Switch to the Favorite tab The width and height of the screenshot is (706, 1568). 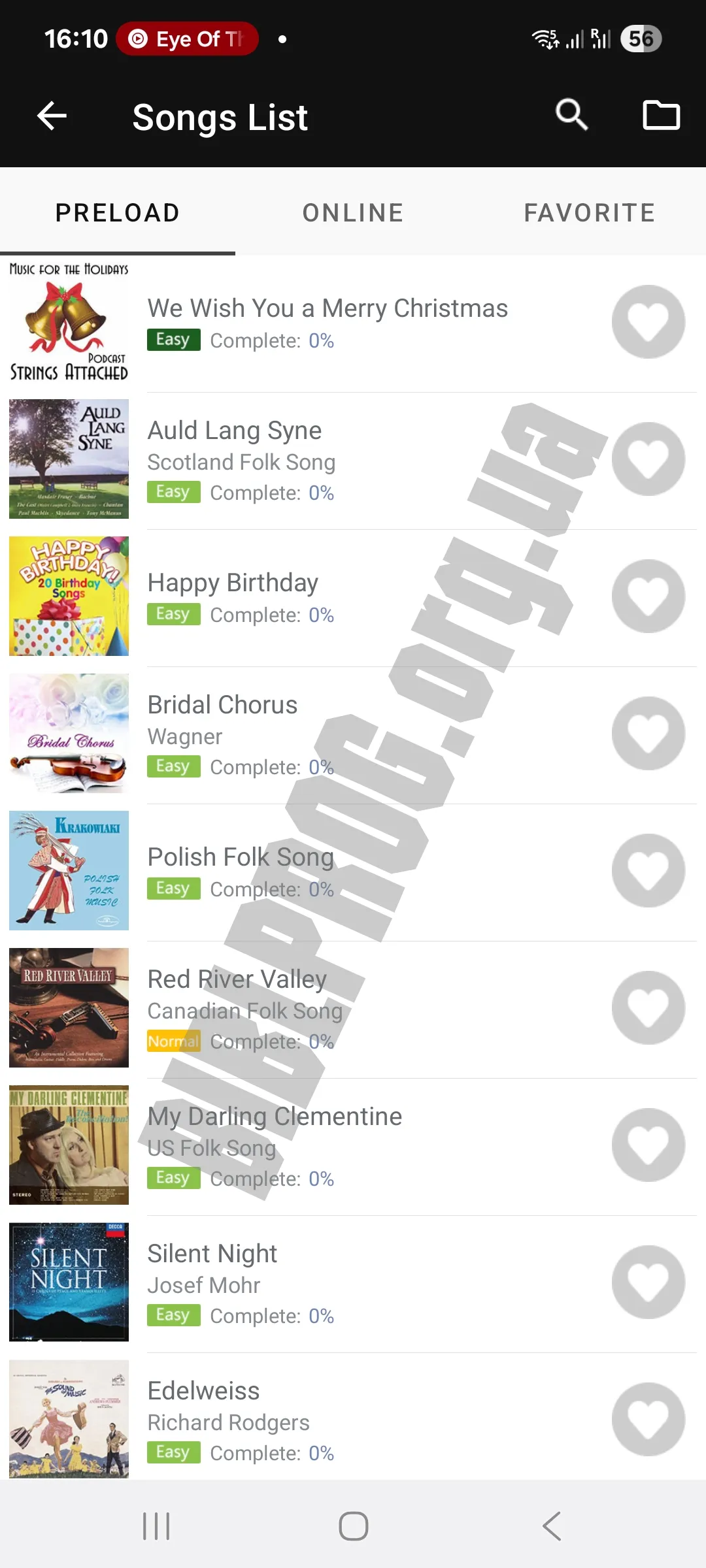(589, 213)
